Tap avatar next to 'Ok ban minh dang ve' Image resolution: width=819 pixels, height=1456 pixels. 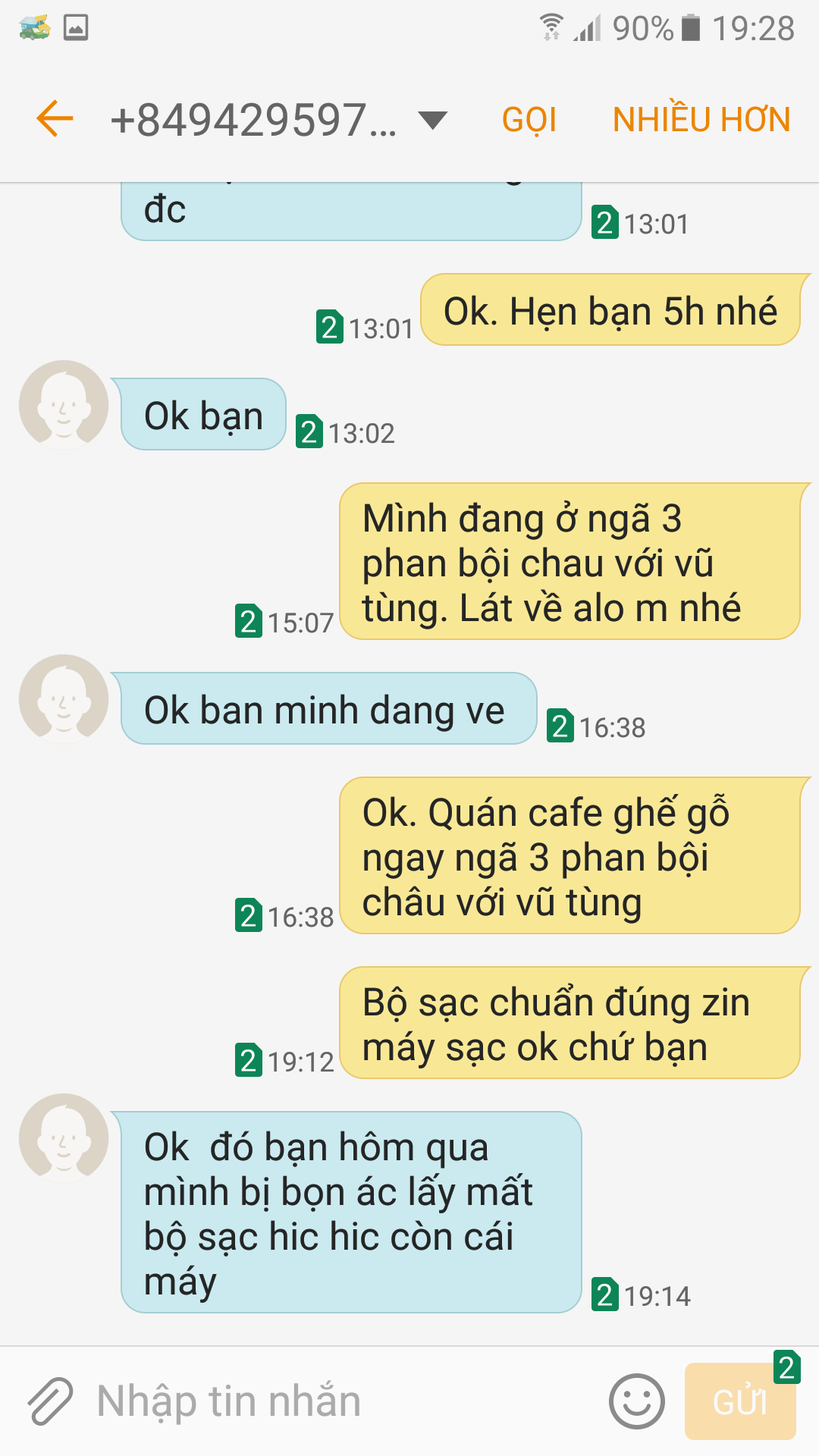pos(64,699)
